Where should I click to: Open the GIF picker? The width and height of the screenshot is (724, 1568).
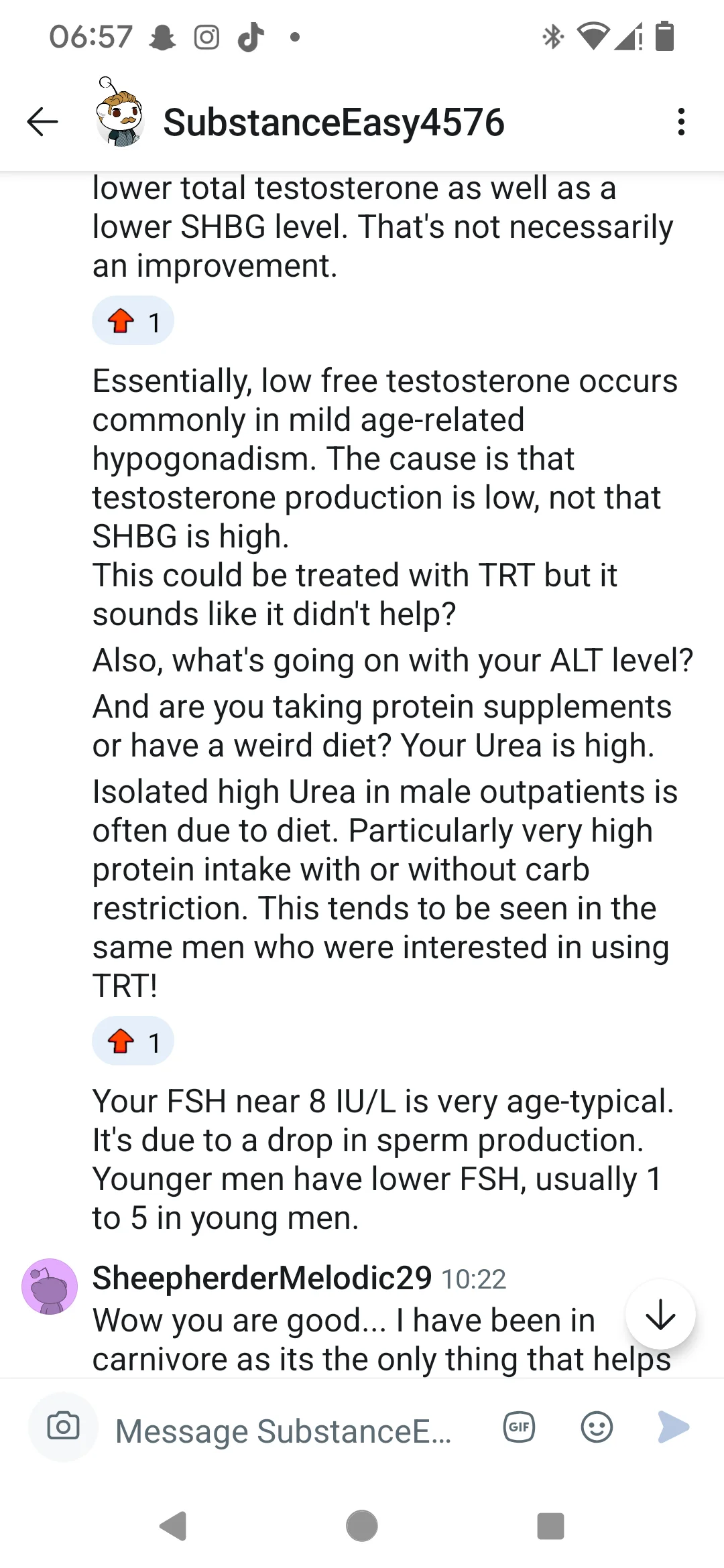coord(519,1426)
